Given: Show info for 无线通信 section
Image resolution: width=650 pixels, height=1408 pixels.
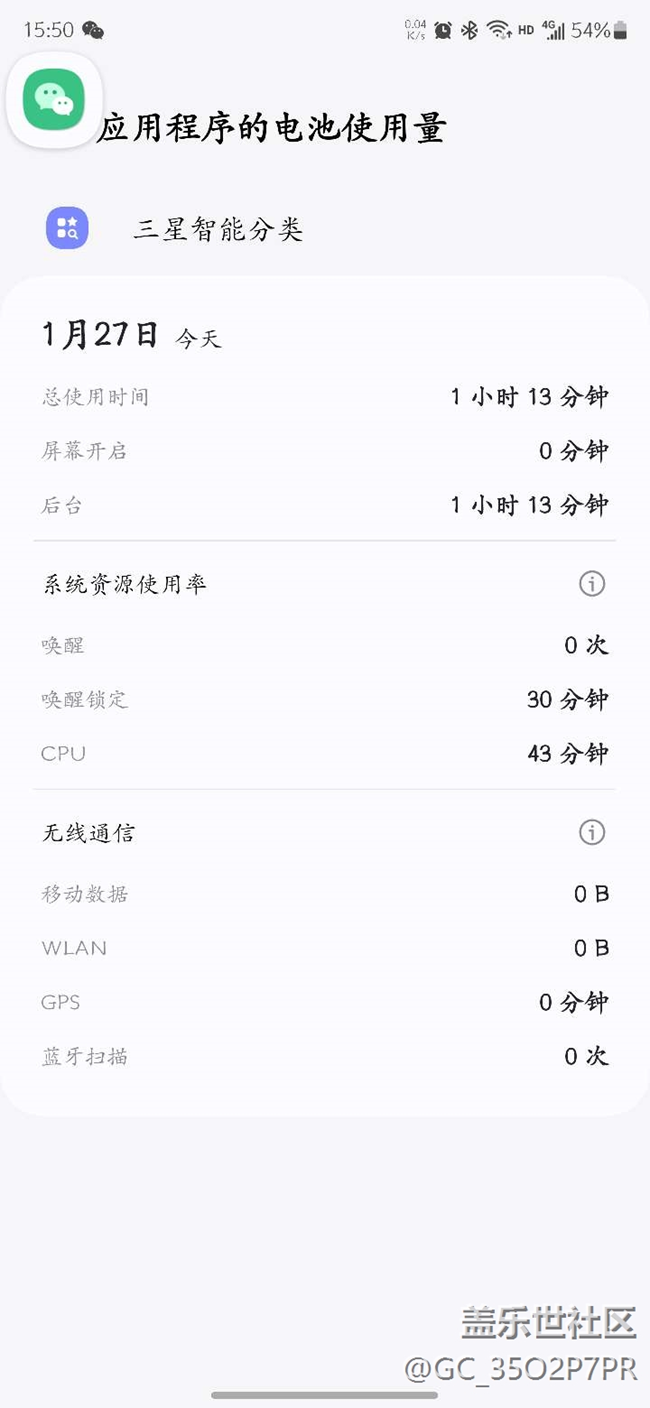Looking at the screenshot, I should click(592, 832).
